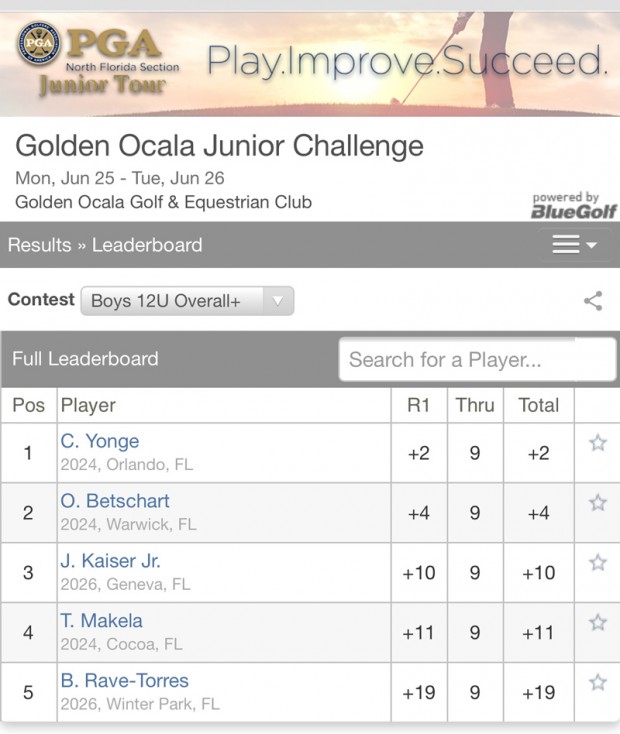Star B. Rave-Torres as favorite

[x=598, y=683]
